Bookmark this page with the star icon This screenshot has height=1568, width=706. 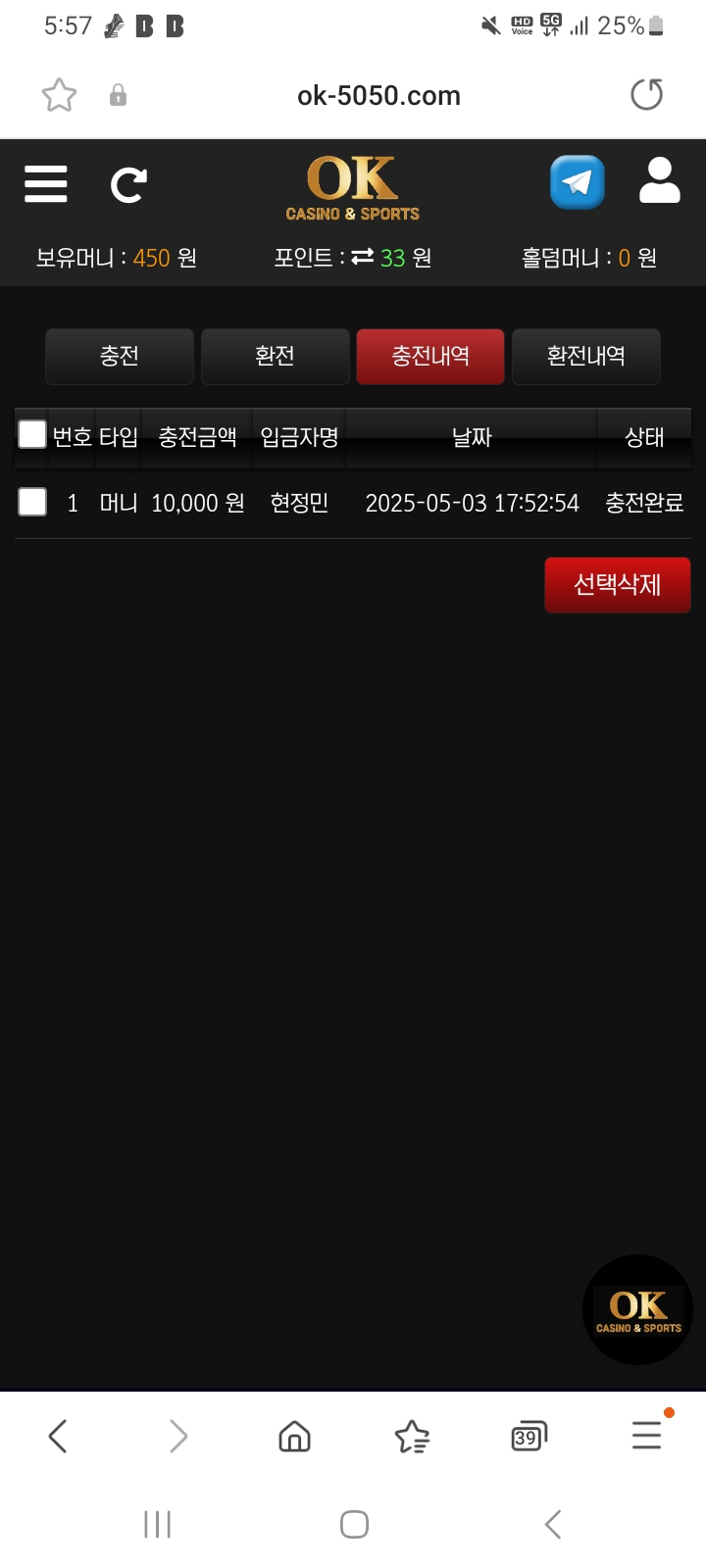coord(59,95)
